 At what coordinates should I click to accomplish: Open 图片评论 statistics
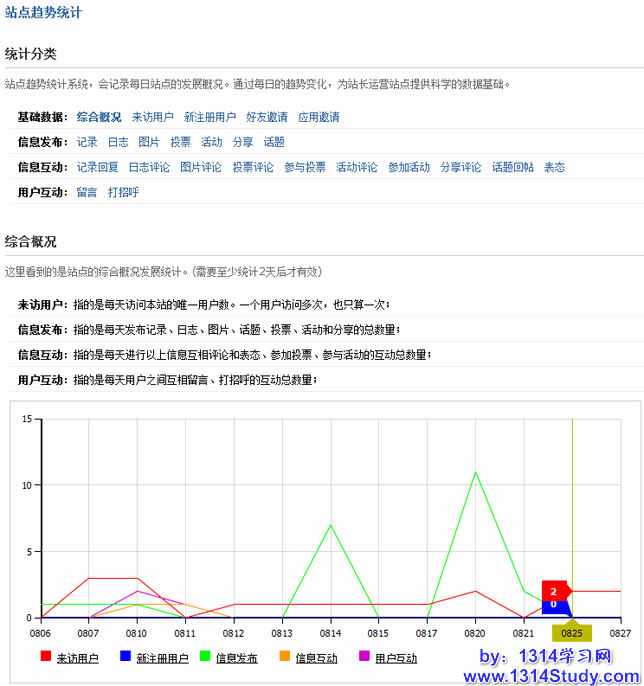pos(201,167)
